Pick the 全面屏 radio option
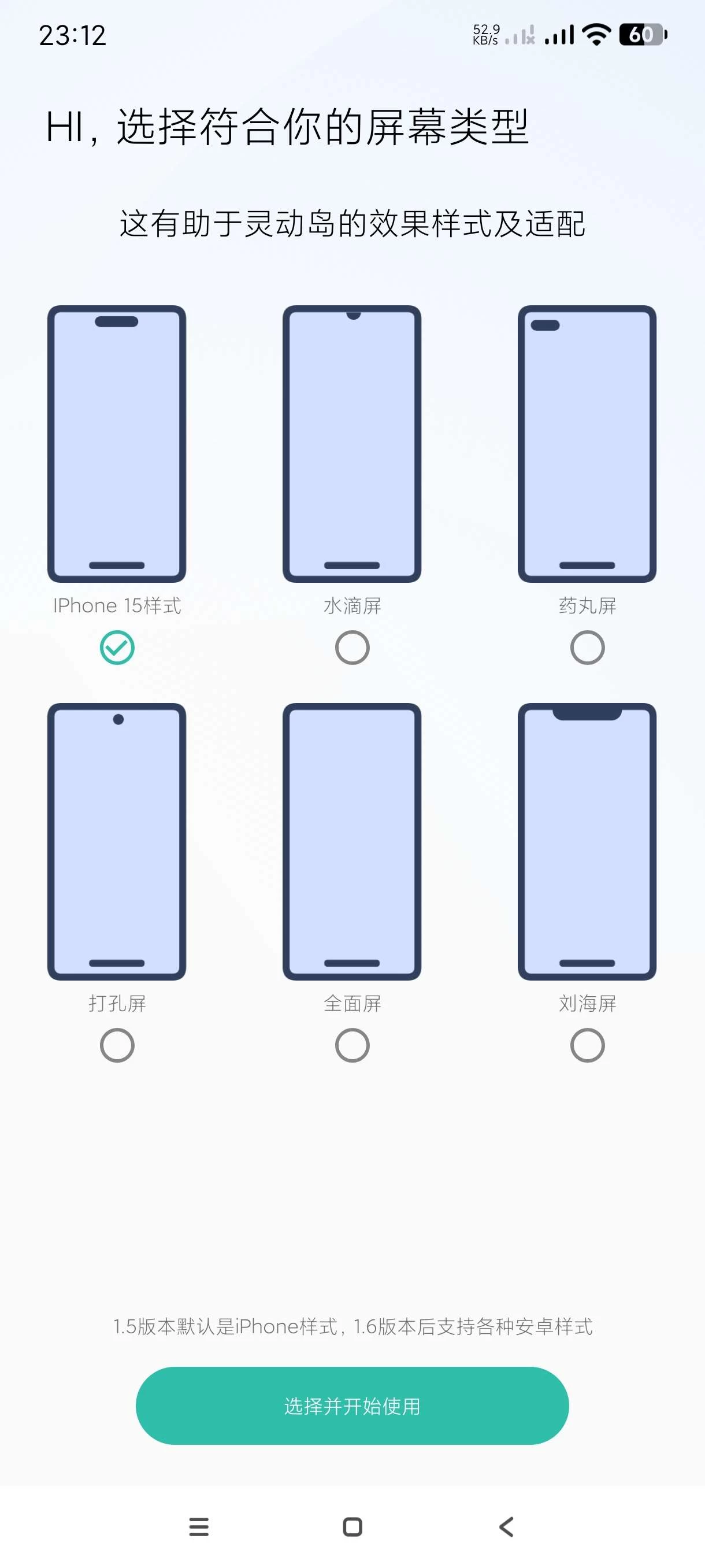The height and width of the screenshot is (1568, 705). coord(352,1045)
